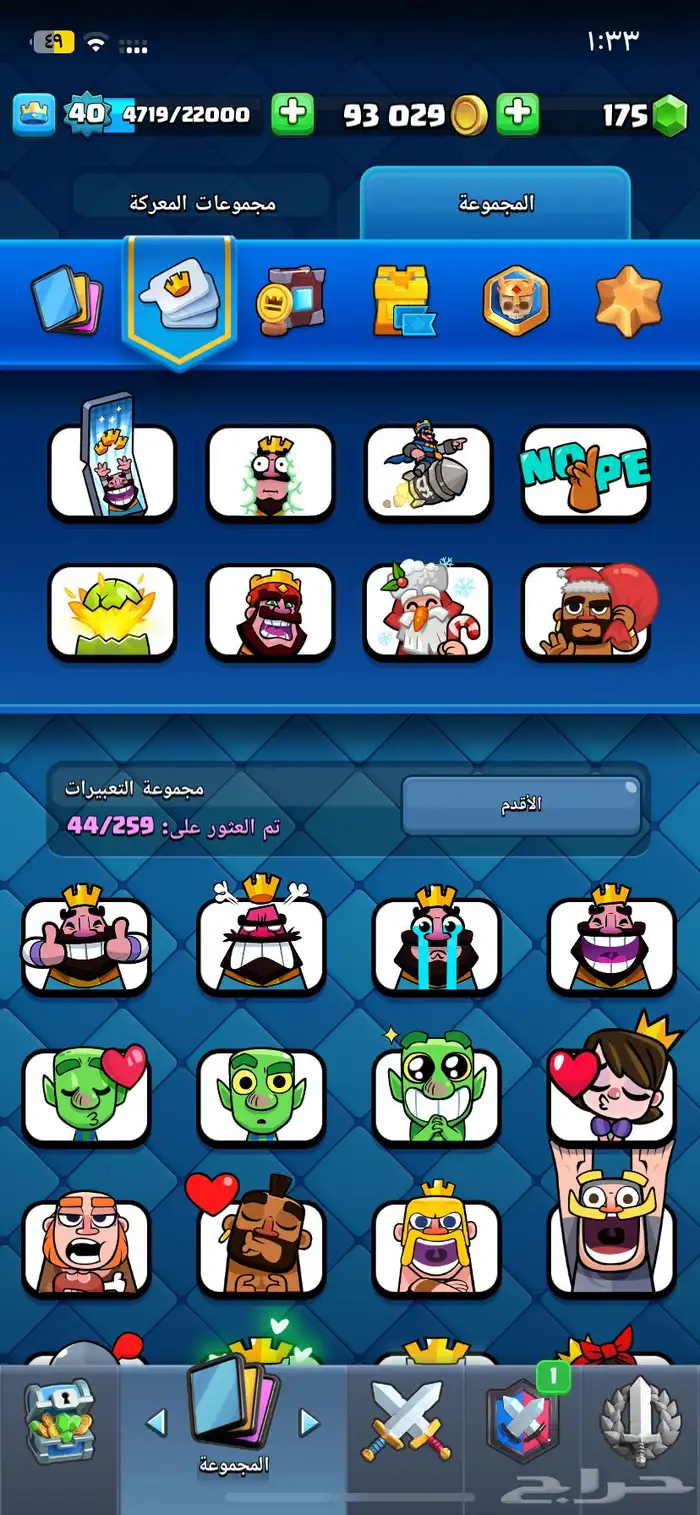
Task: Open the star points category
Action: tap(628, 299)
